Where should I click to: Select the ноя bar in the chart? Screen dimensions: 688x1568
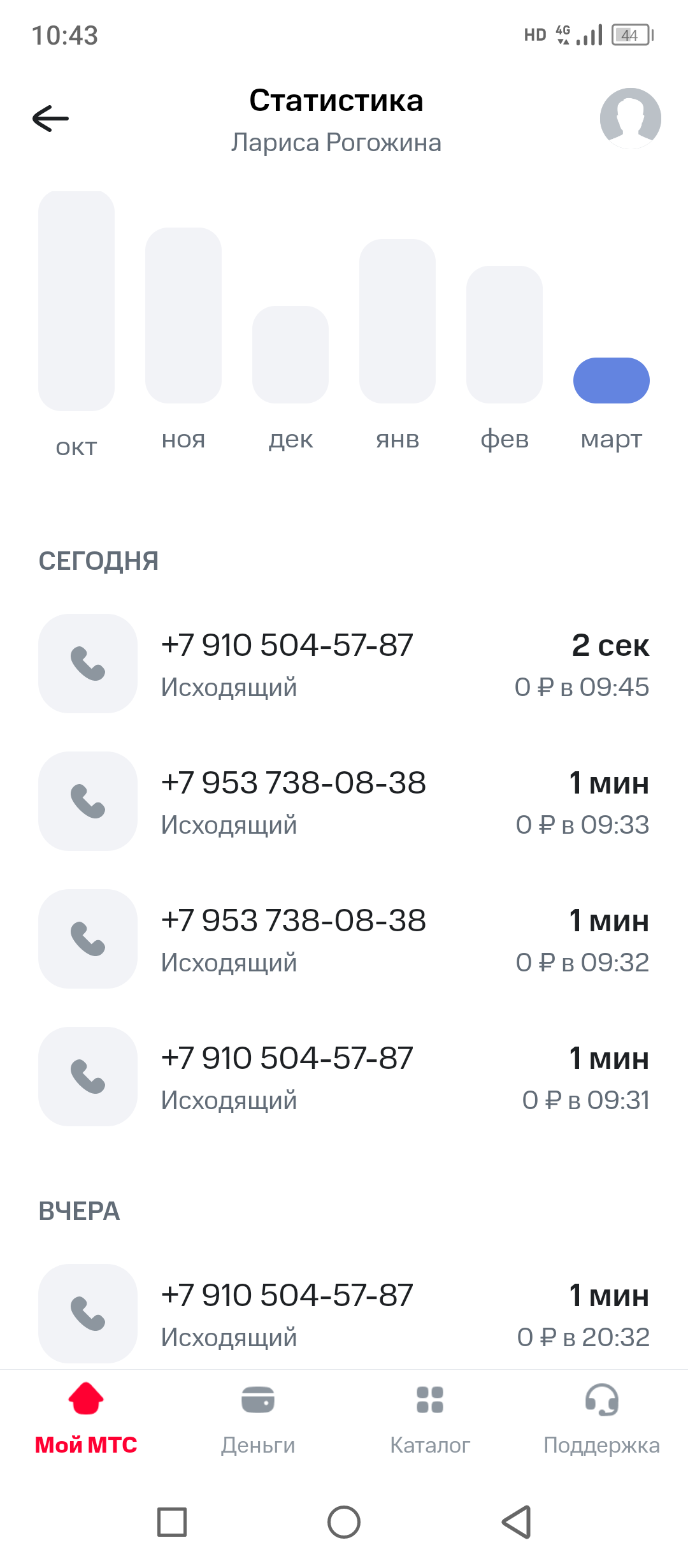[x=183, y=316]
